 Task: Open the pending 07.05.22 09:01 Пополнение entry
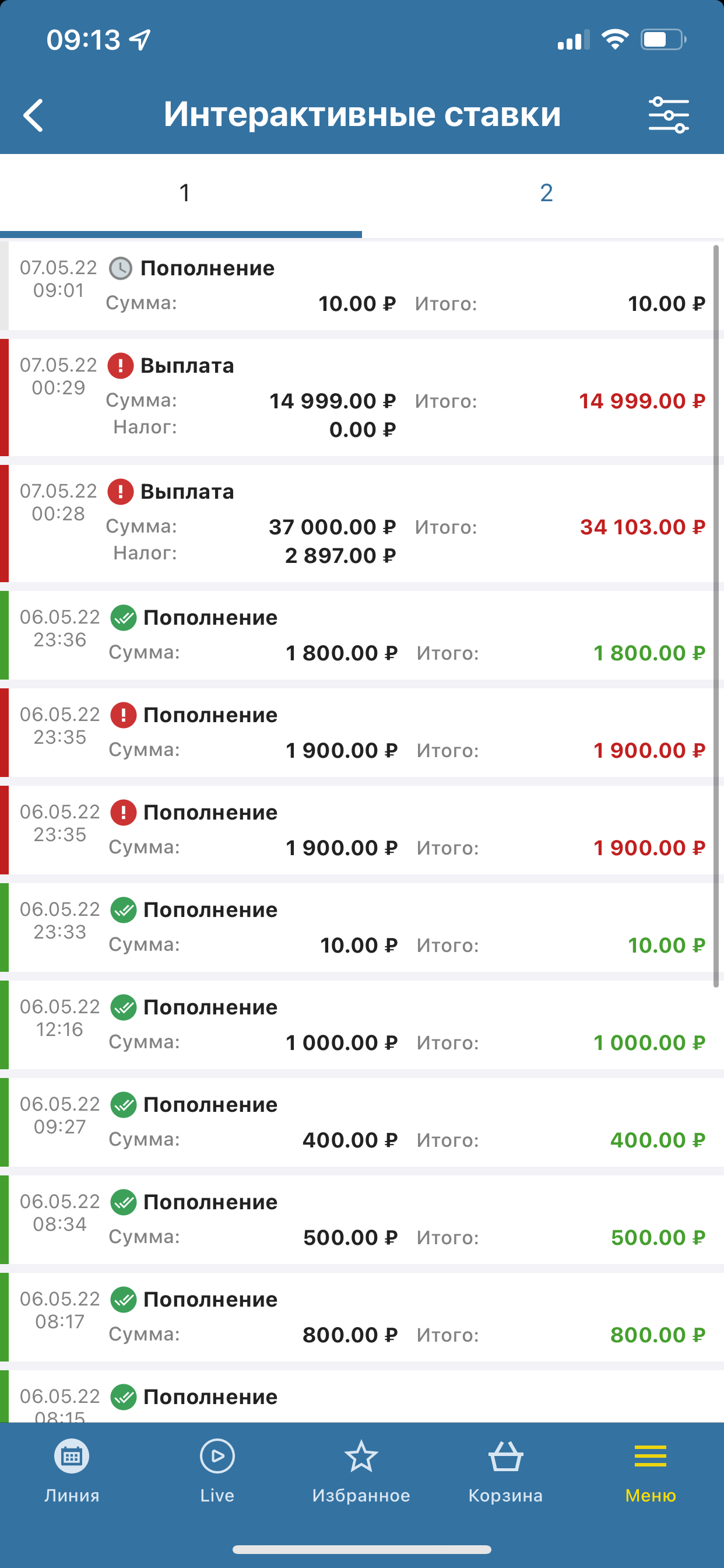[362, 286]
